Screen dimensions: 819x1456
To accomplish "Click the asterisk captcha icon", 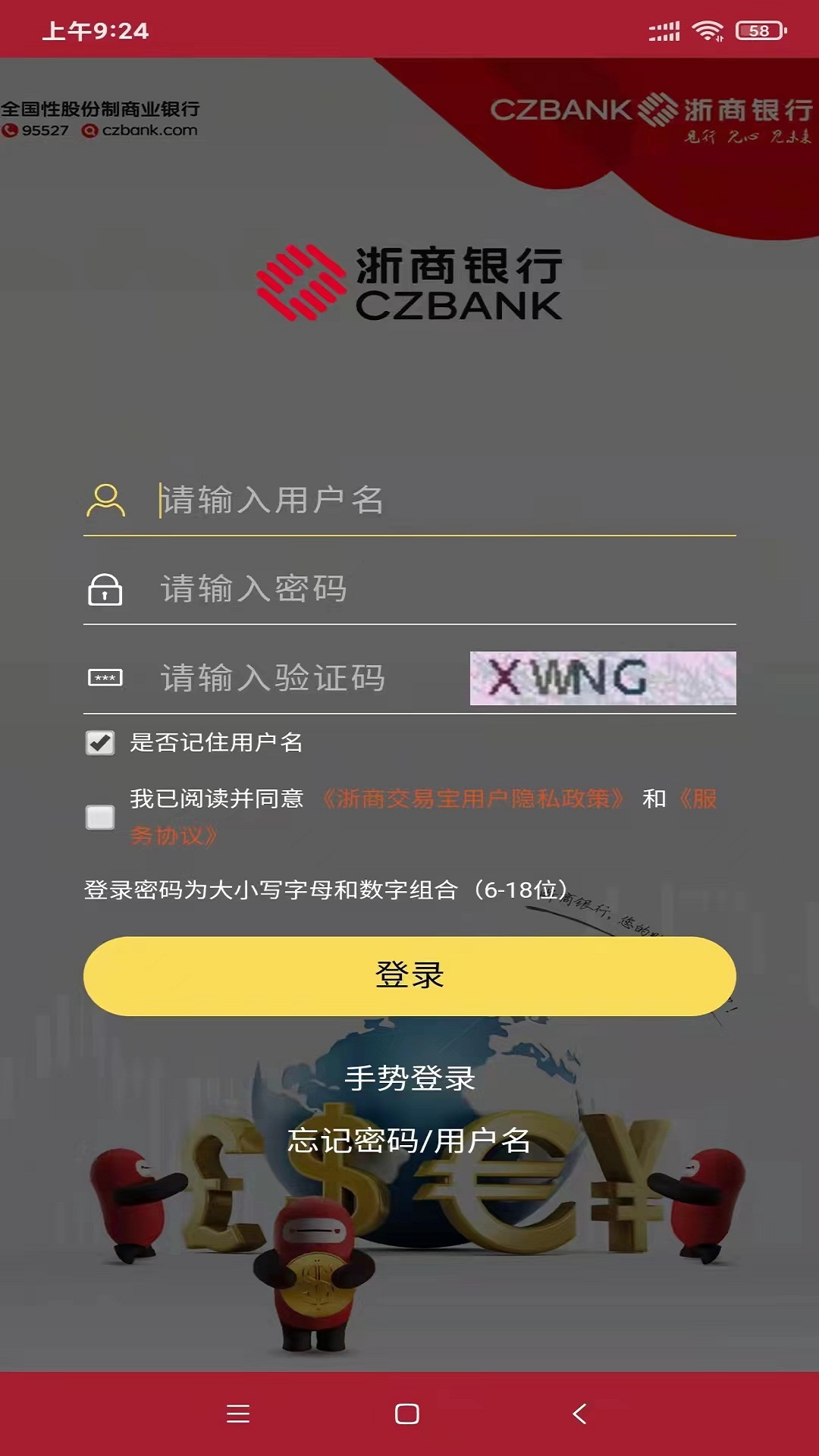I will pyautogui.click(x=106, y=679).
